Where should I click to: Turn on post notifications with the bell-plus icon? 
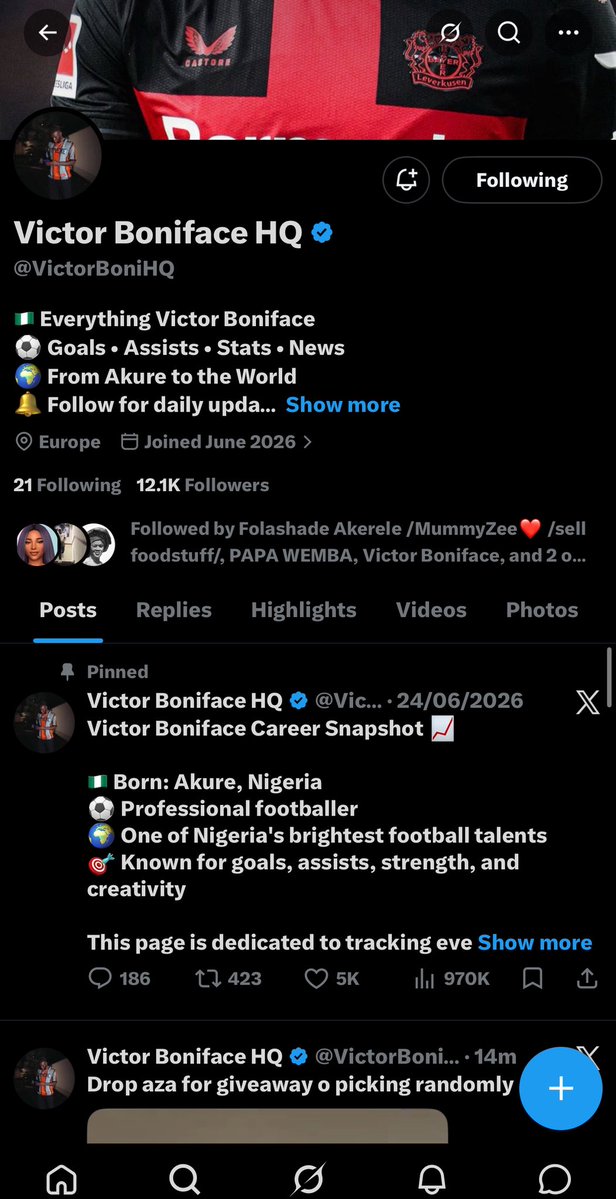406,180
